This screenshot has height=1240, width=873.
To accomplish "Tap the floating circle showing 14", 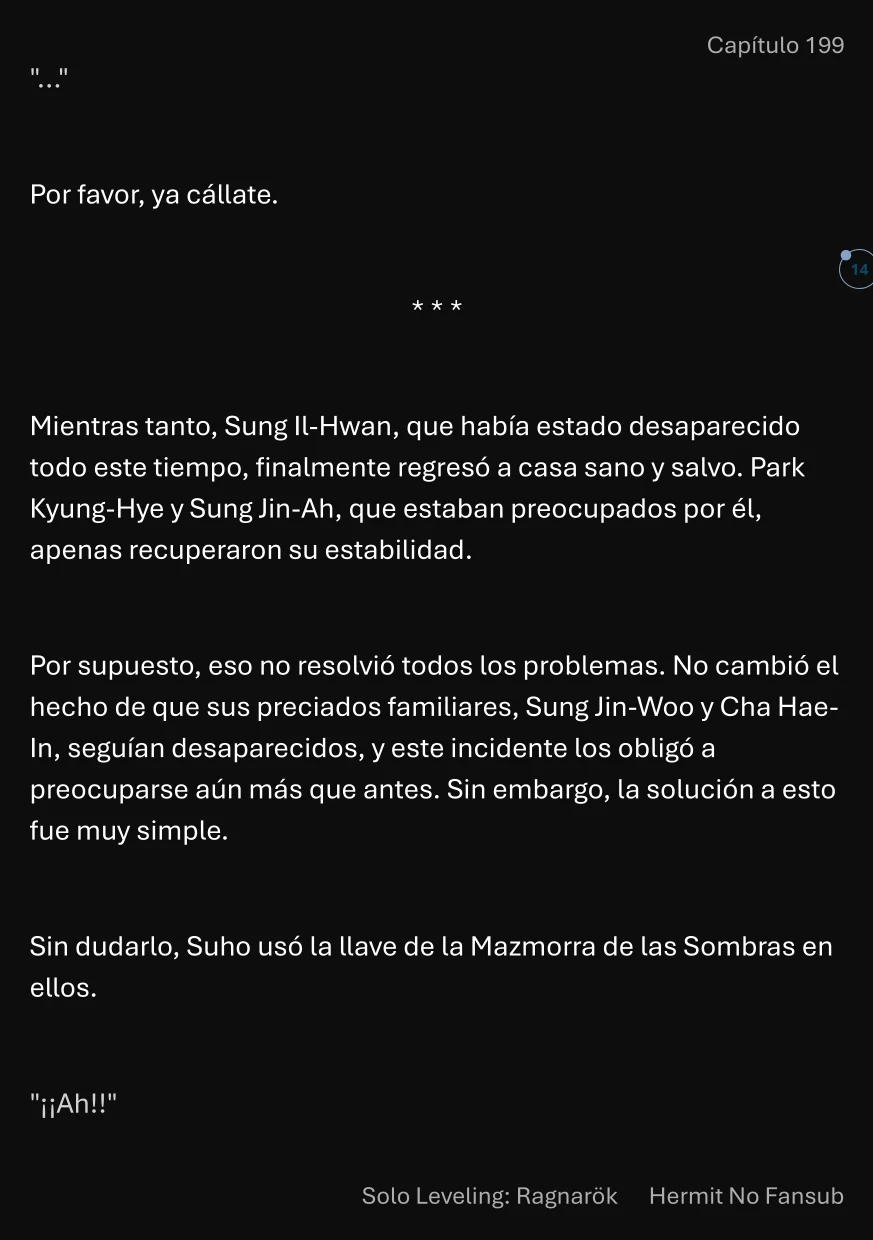I will coord(857,270).
